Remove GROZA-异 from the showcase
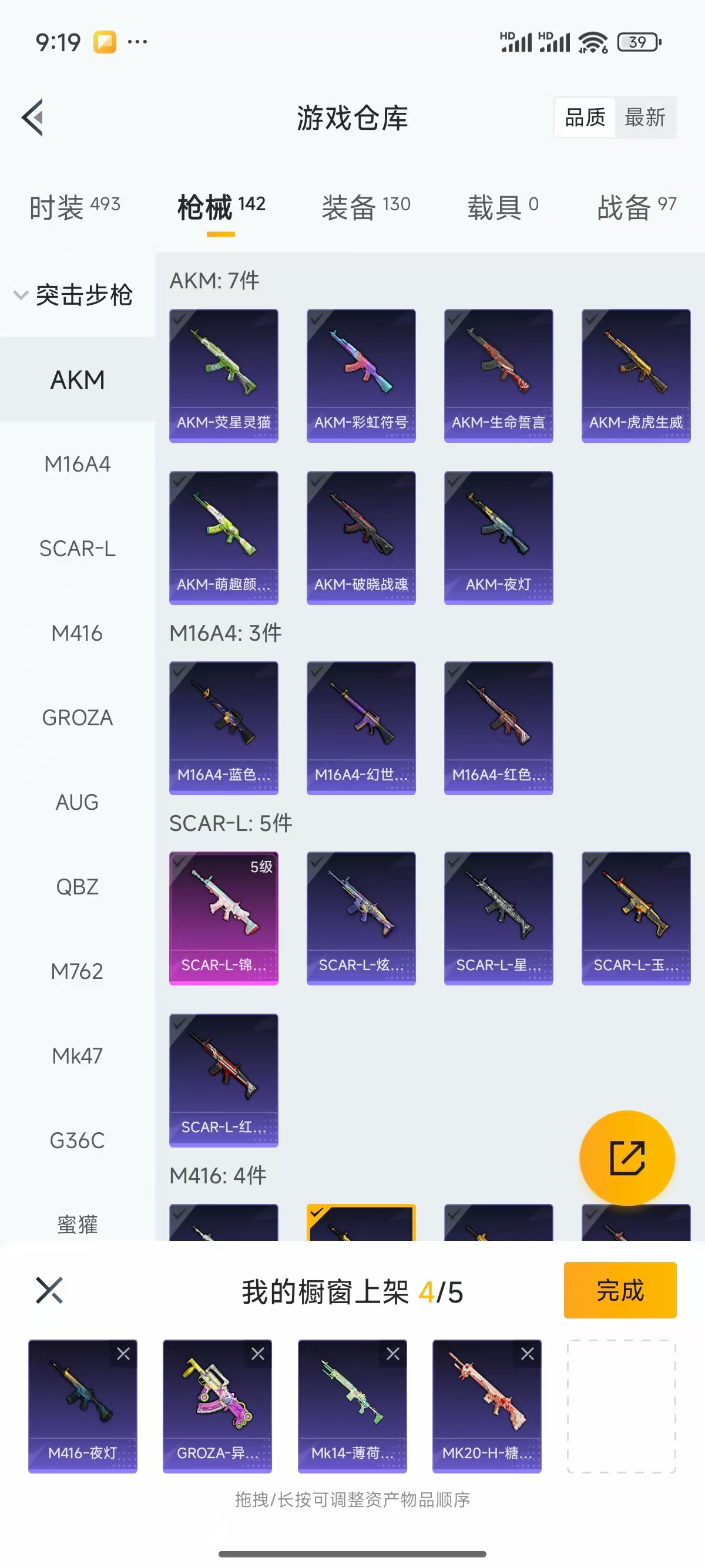This screenshot has width=705, height=1568. pyautogui.click(x=258, y=1354)
